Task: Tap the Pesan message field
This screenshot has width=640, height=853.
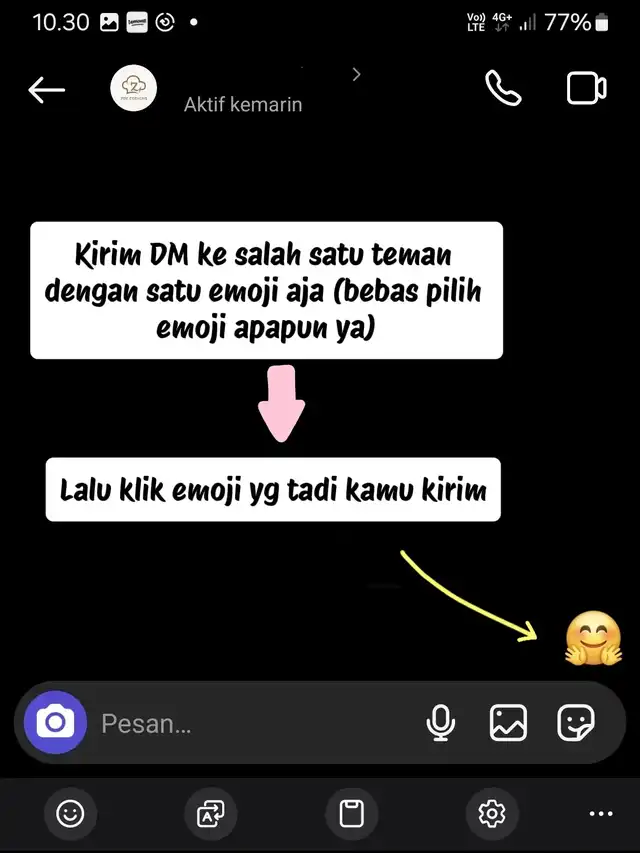Action: [x=250, y=723]
